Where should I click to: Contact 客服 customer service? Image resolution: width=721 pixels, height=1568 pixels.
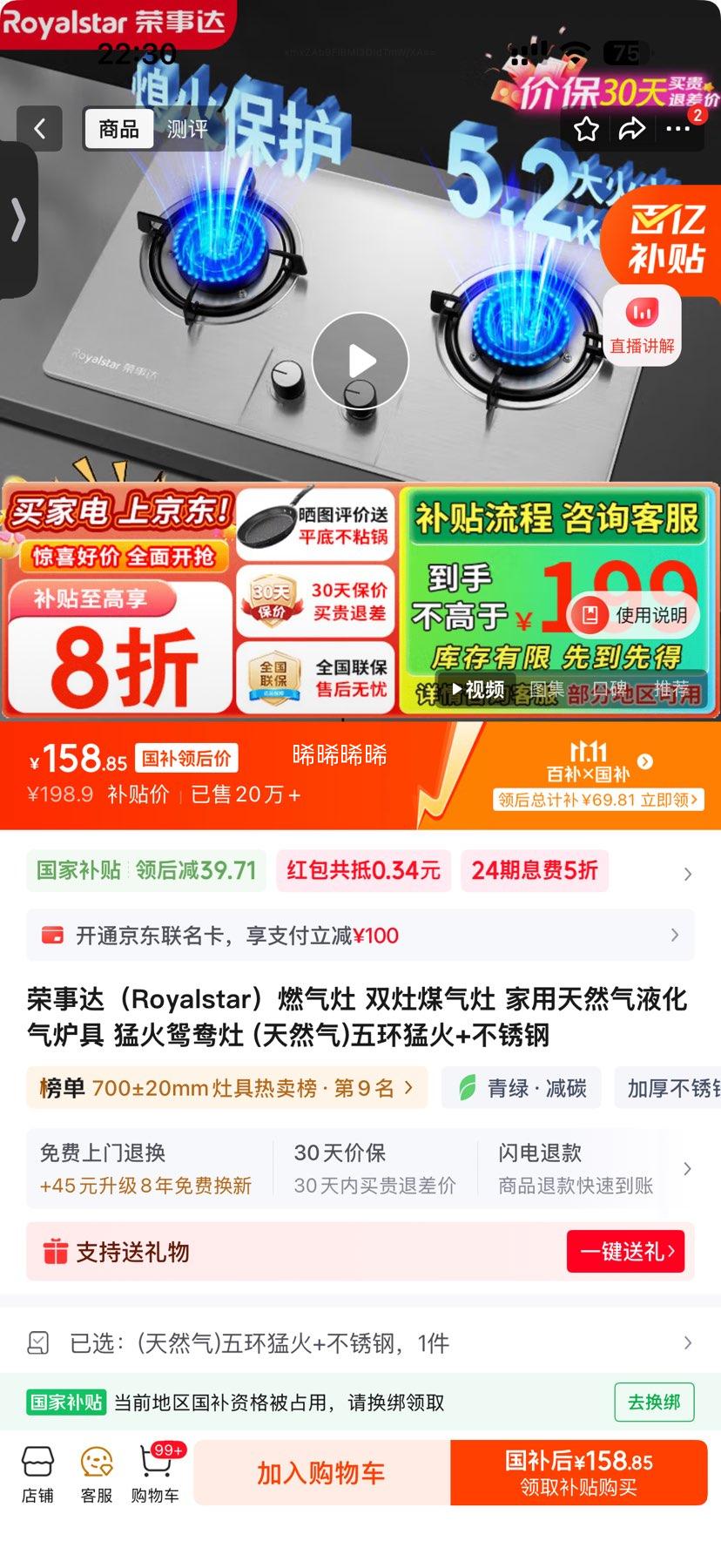[x=97, y=1474]
